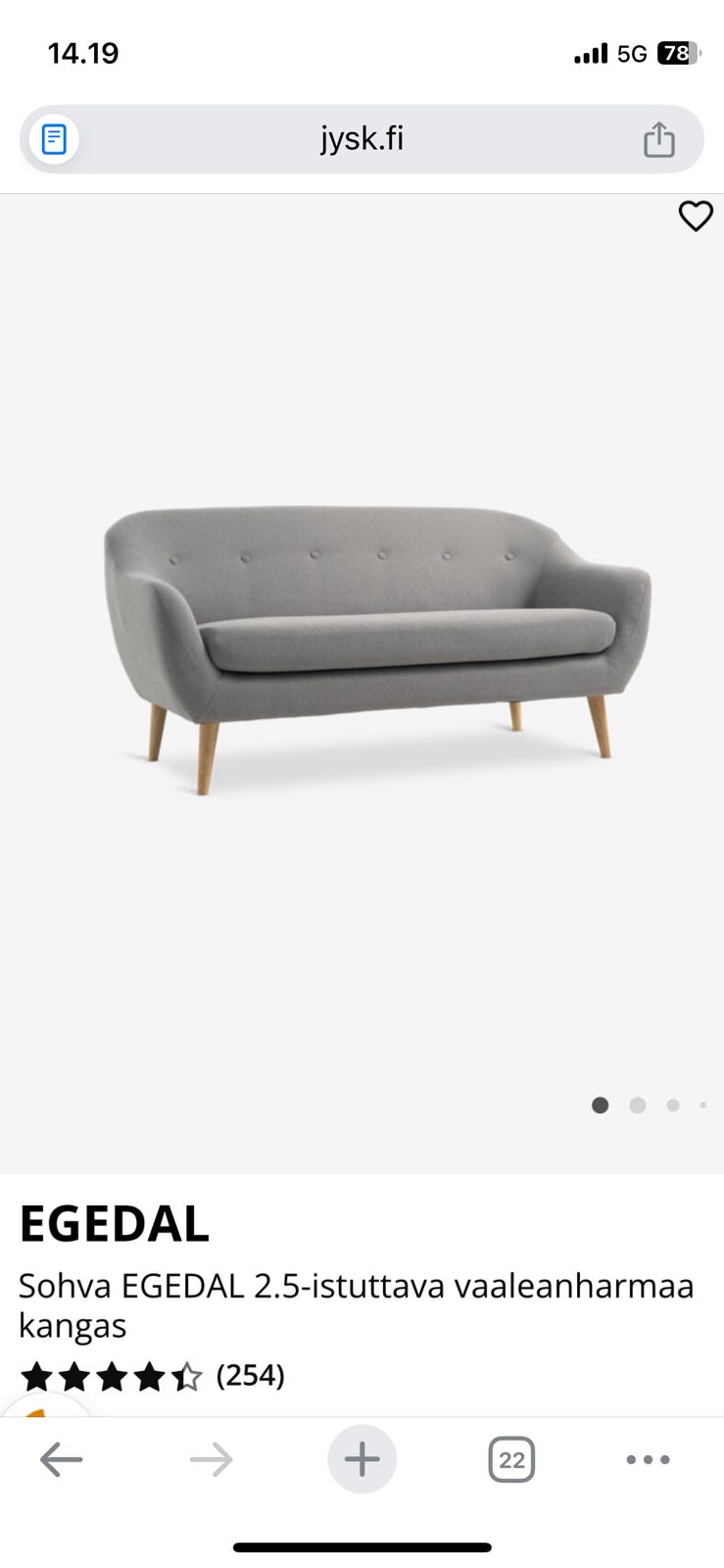Image resolution: width=724 pixels, height=1568 pixels.
Task: Share this page from the address bar
Action: [x=658, y=139]
